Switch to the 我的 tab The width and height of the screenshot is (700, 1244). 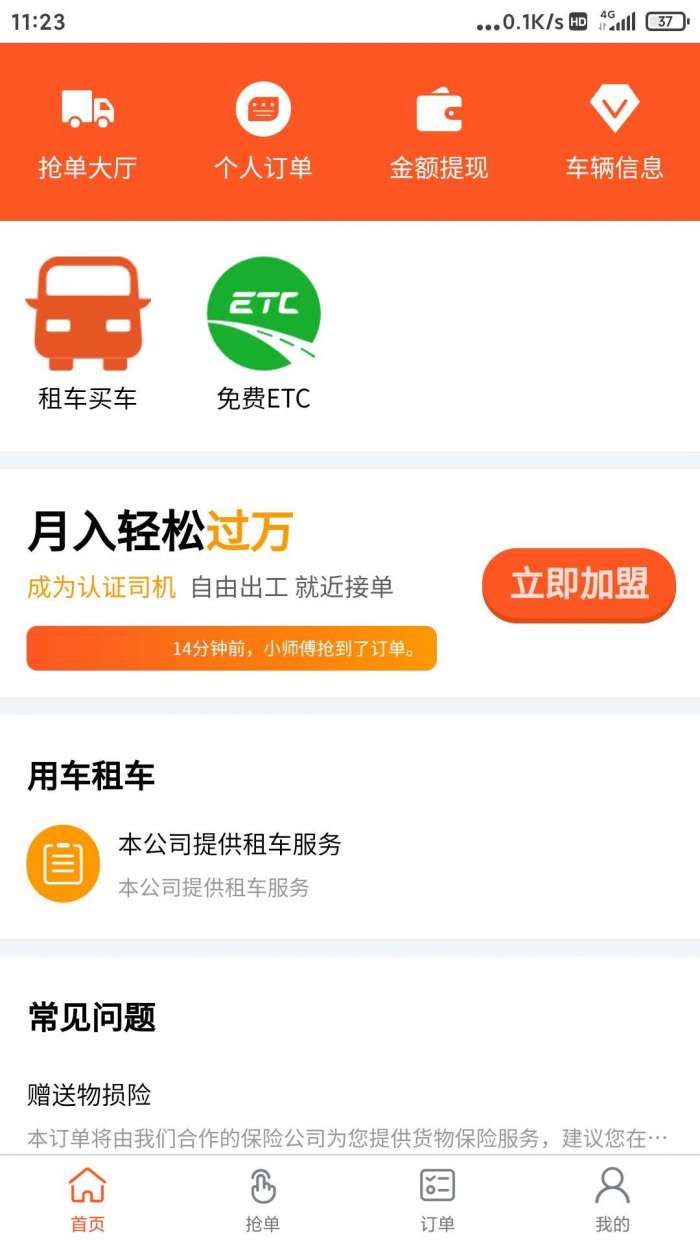pyautogui.click(x=612, y=1200)
